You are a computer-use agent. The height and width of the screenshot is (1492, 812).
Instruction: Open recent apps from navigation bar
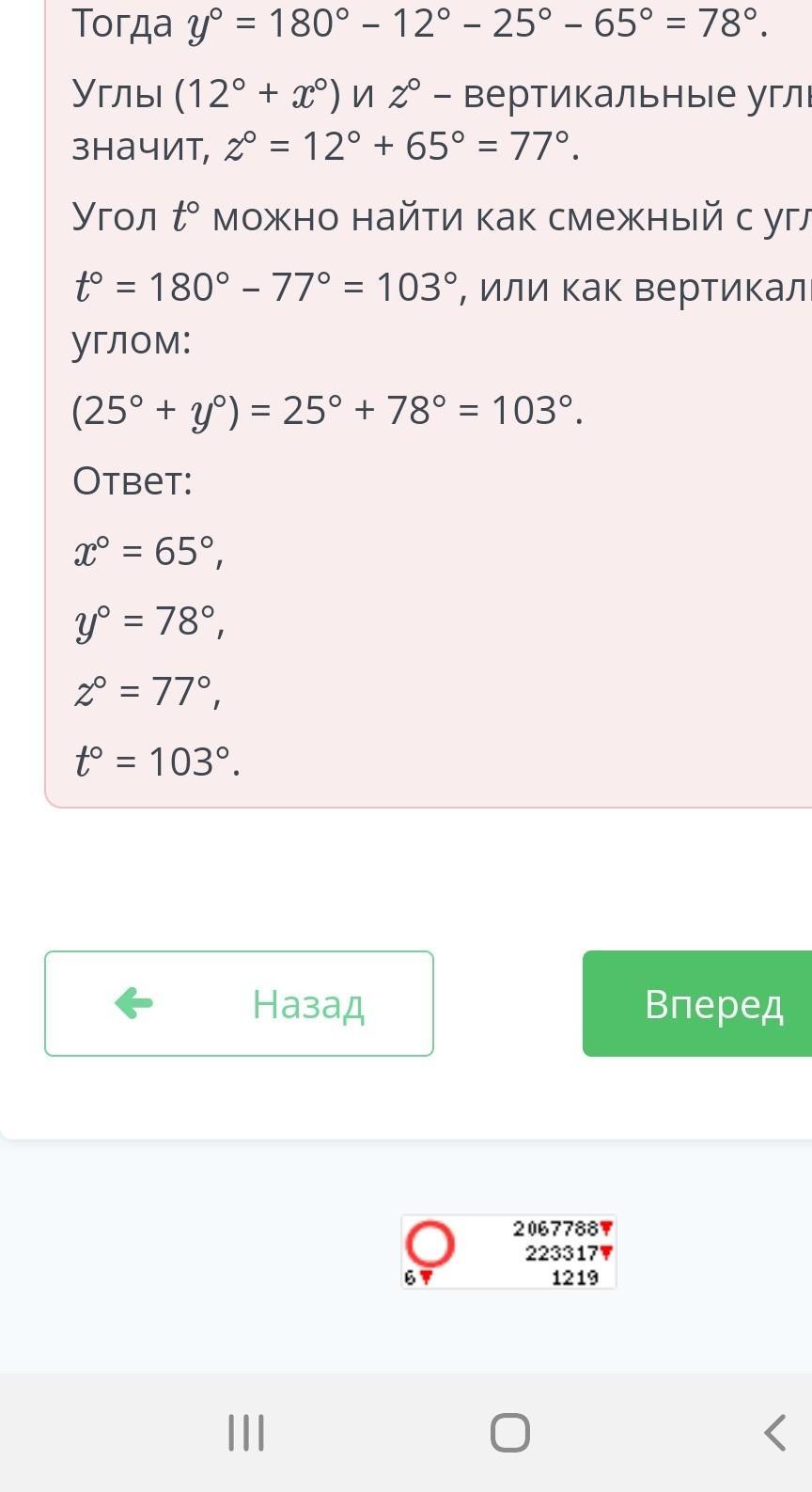[246, 1433]
